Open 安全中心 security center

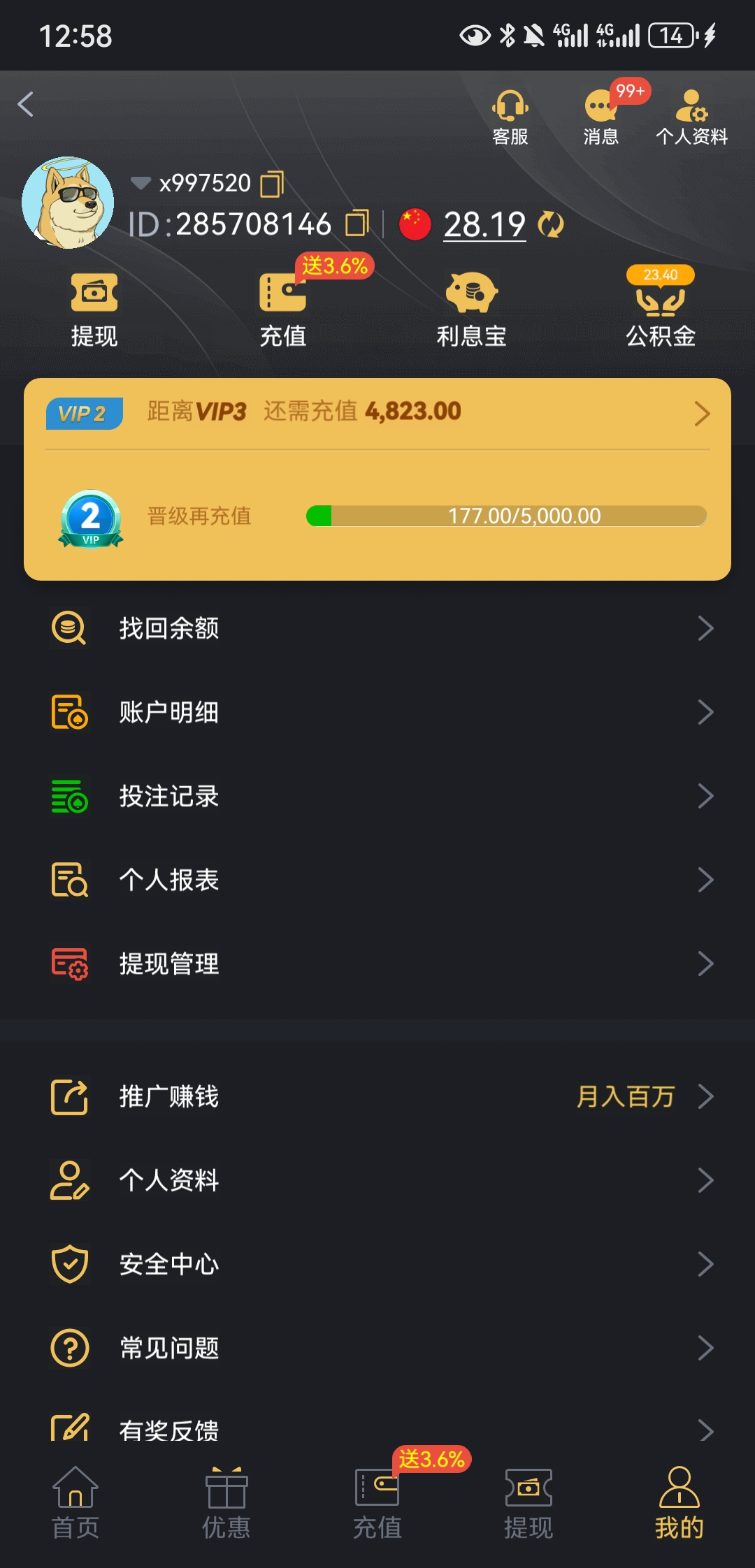point(377,1264)
